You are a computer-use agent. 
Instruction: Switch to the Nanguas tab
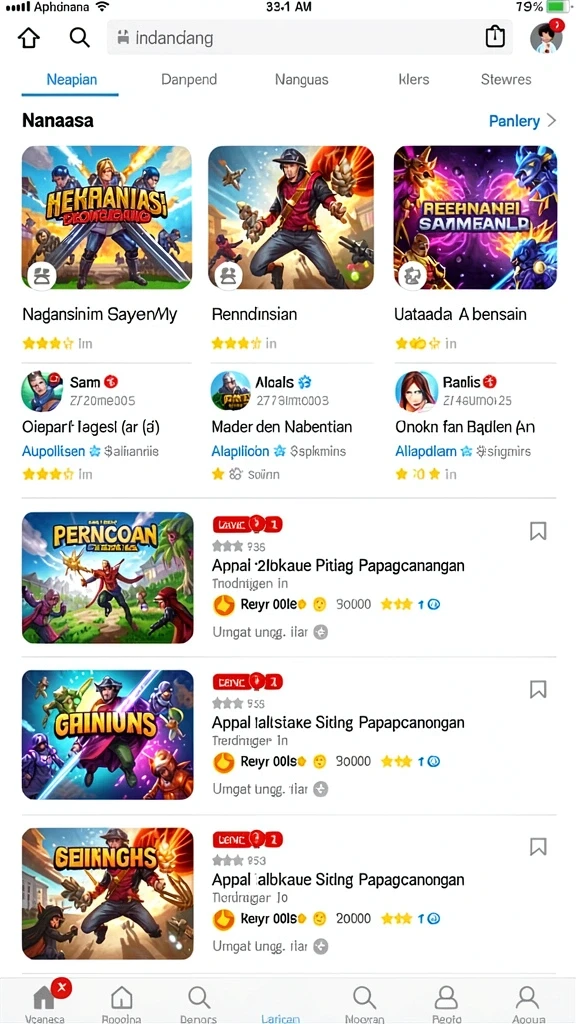point(302,80)
